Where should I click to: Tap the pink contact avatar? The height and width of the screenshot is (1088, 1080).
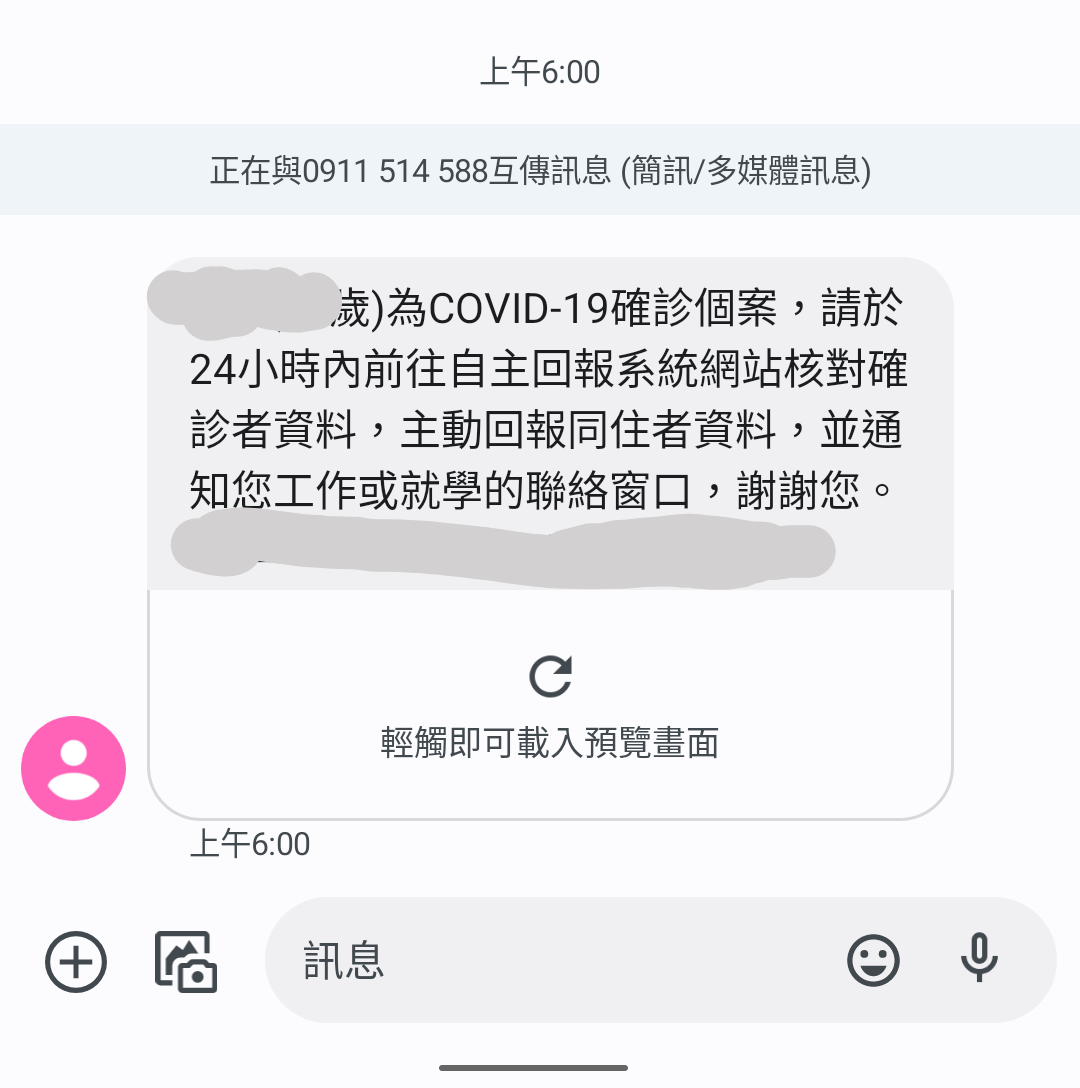74,769
